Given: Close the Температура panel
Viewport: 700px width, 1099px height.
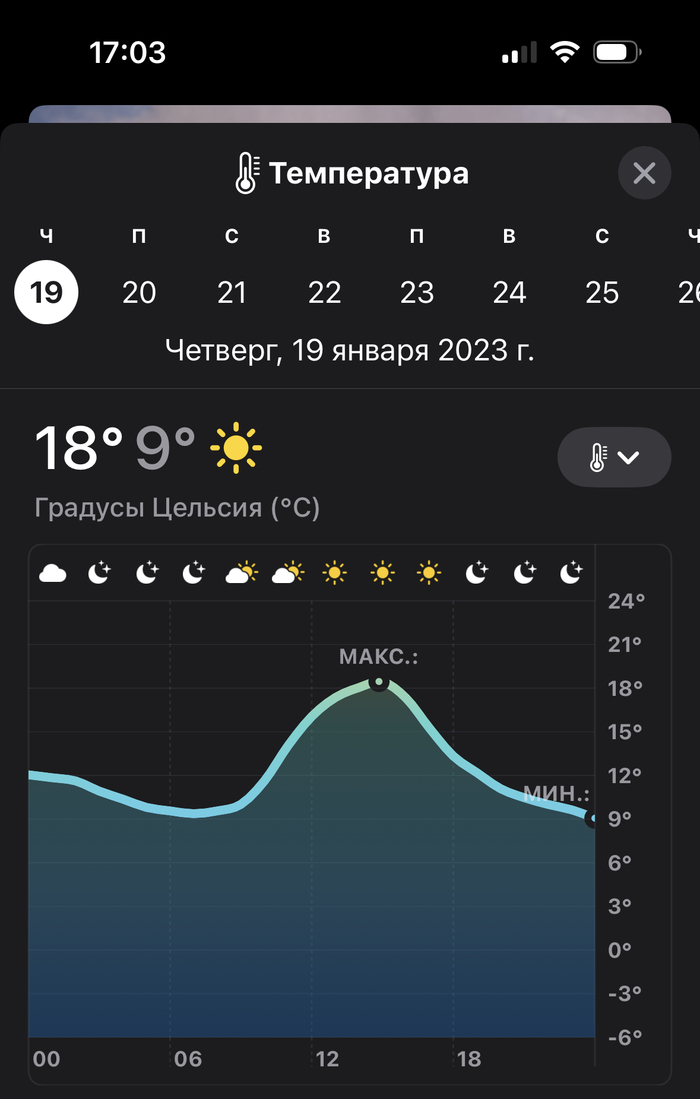Looking at the screenshot, I should 644,173.
